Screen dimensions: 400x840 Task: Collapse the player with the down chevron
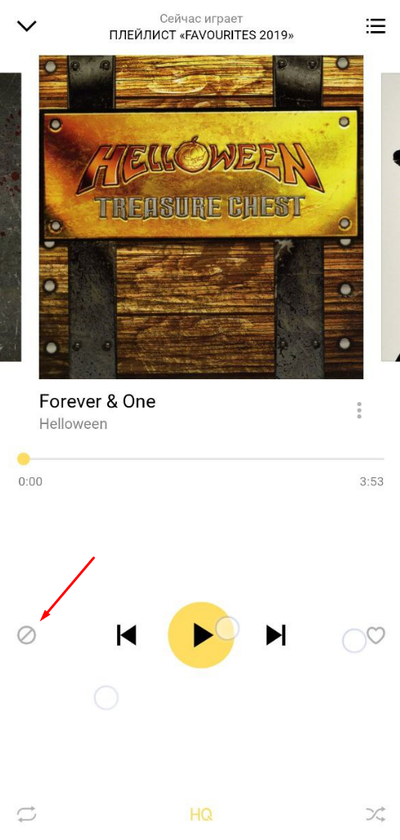coord(26,26)
